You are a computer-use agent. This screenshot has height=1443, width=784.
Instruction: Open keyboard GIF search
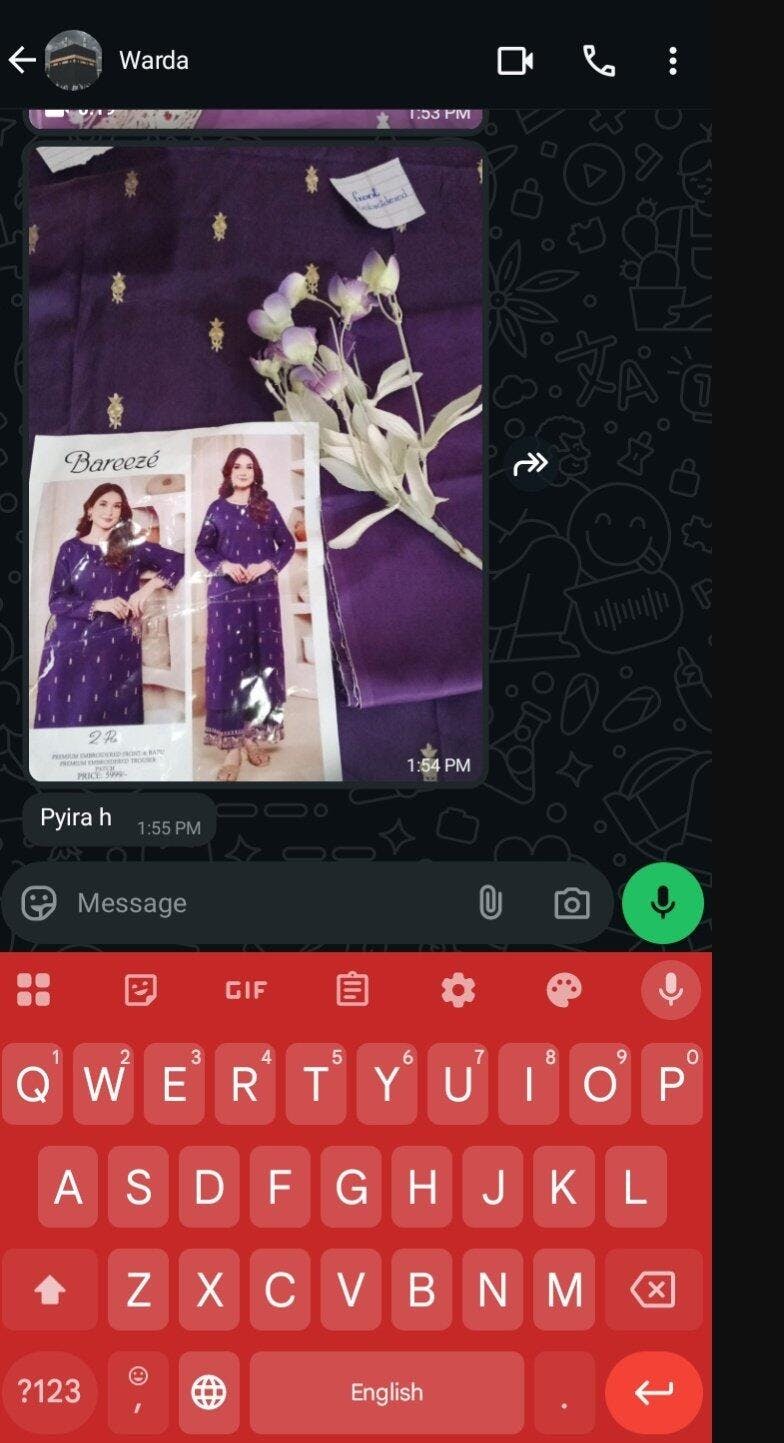[246, 990]
